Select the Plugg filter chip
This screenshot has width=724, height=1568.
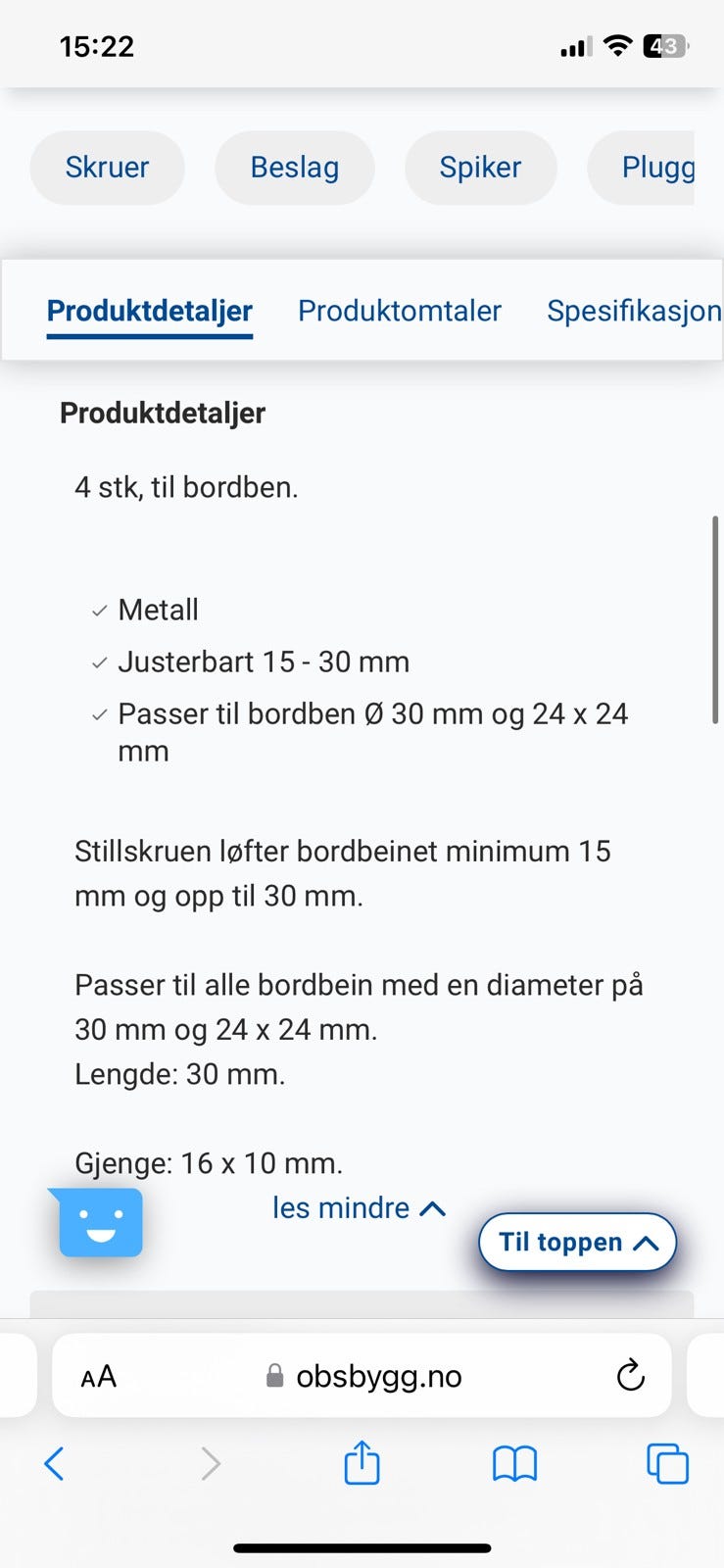coord(657,168)
